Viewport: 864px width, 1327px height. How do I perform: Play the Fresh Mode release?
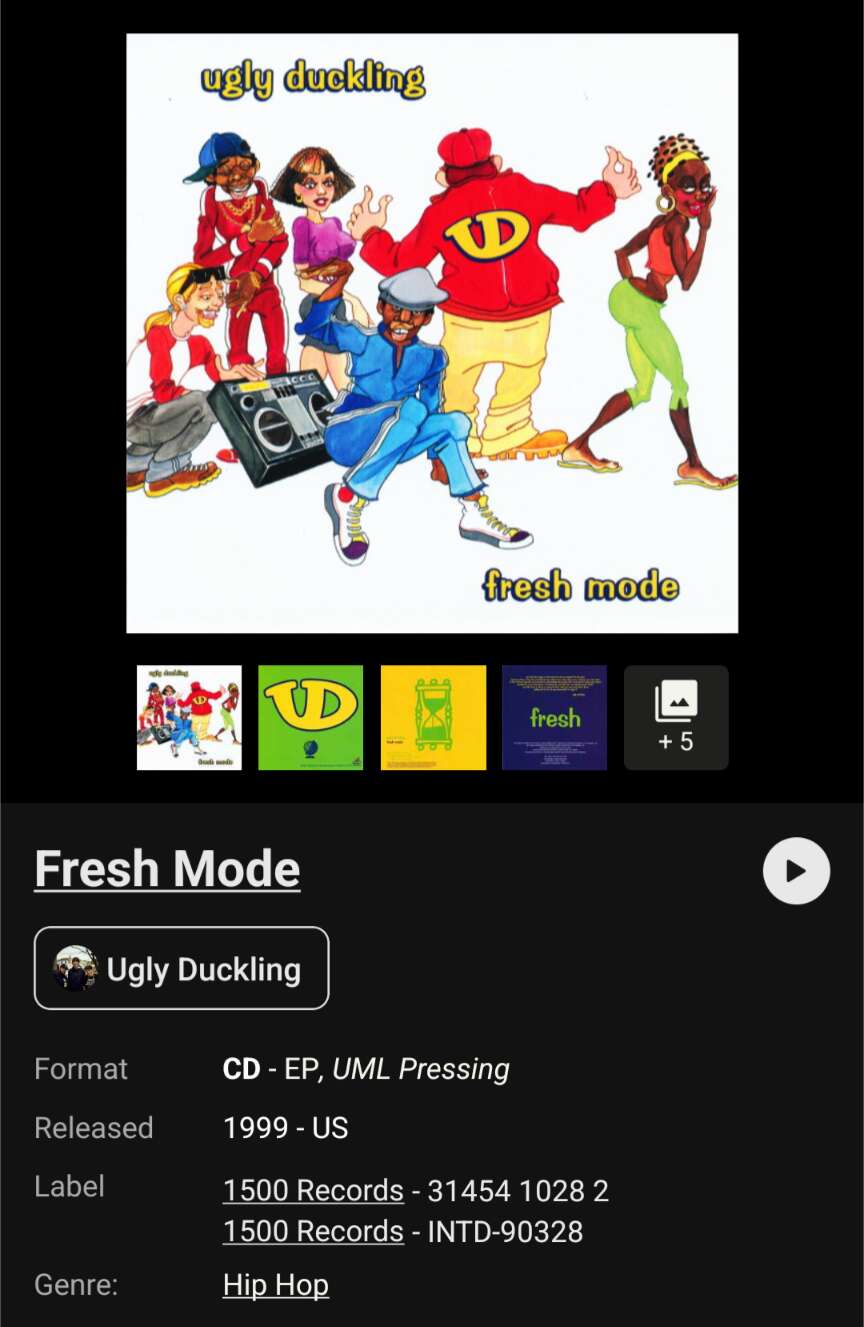796,871
